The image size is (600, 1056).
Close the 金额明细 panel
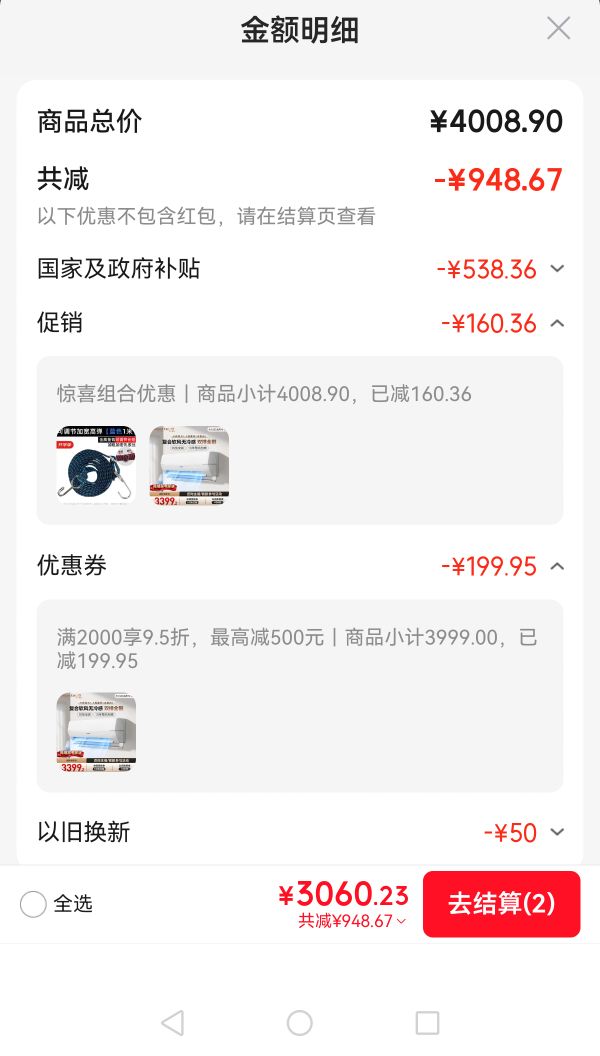[x=558, y=29]
